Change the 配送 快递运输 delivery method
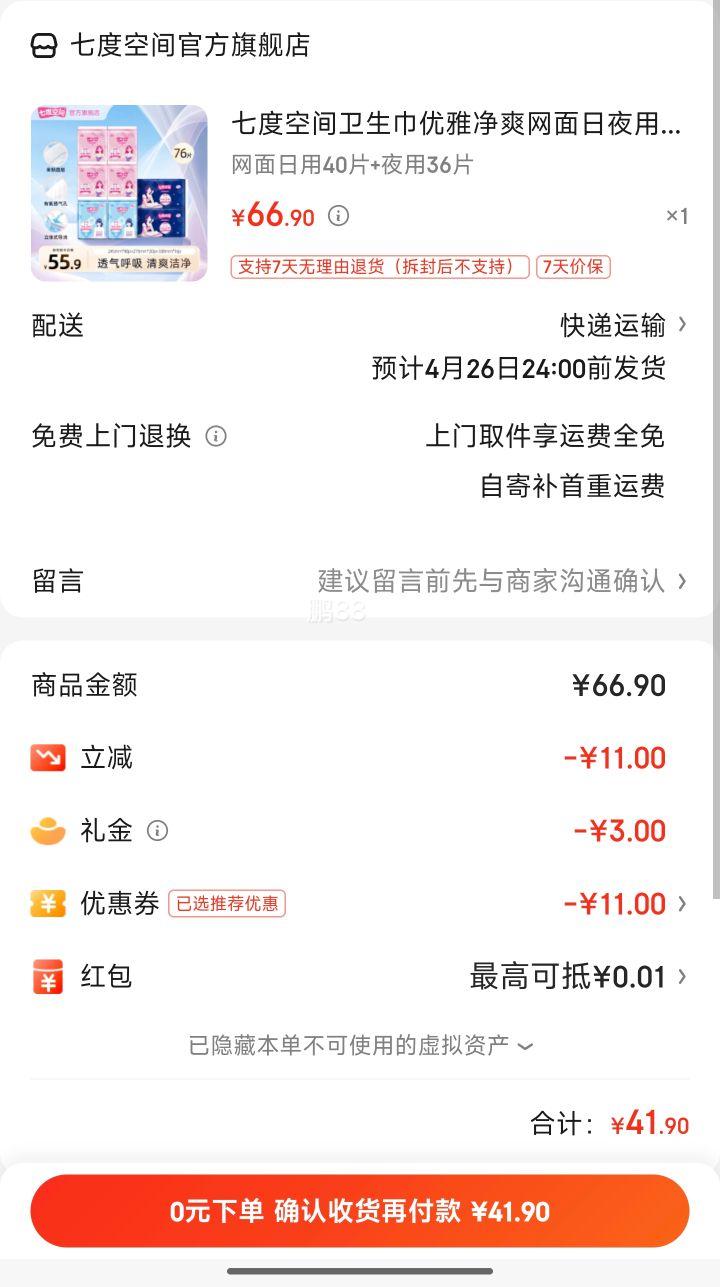 pos(624,325)
